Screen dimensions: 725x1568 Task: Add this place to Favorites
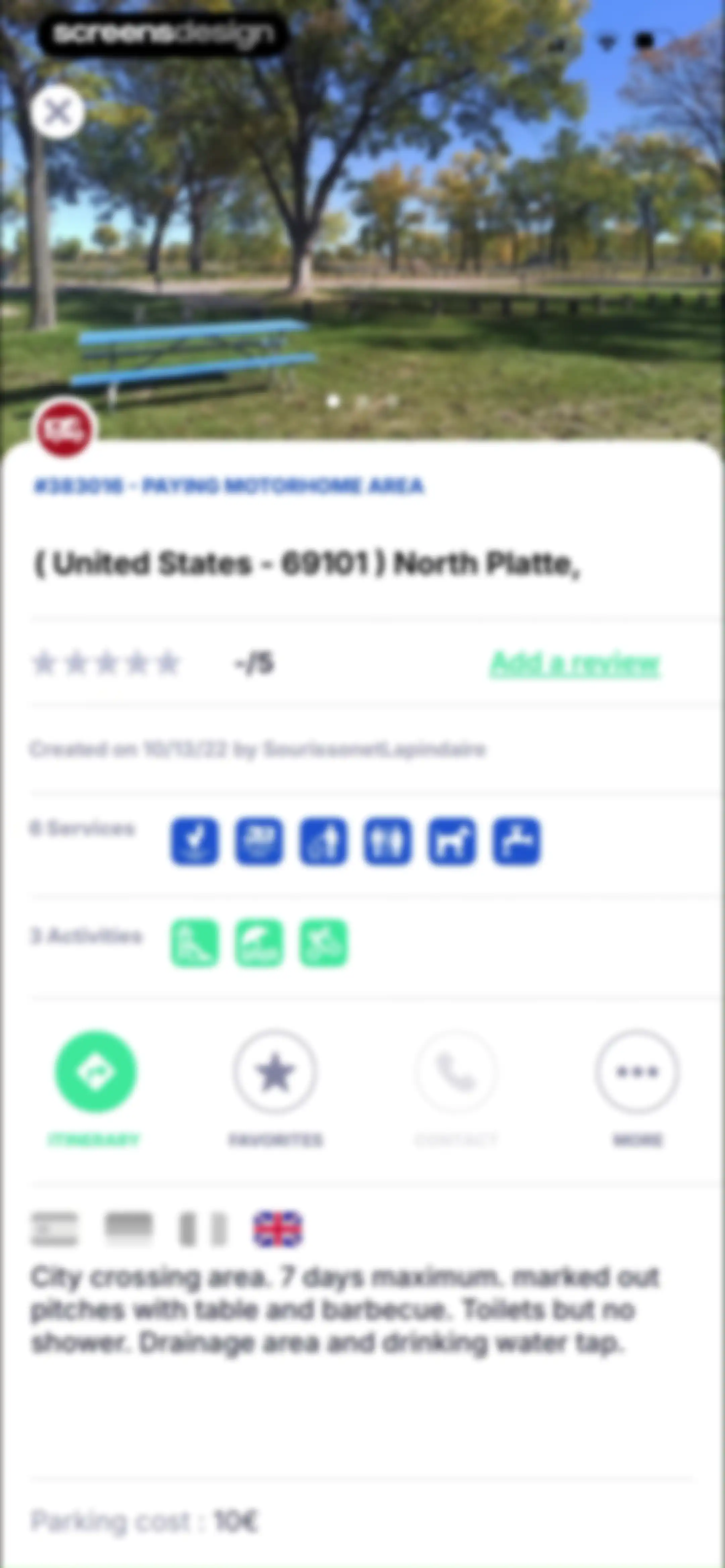tap(275, 1072)
